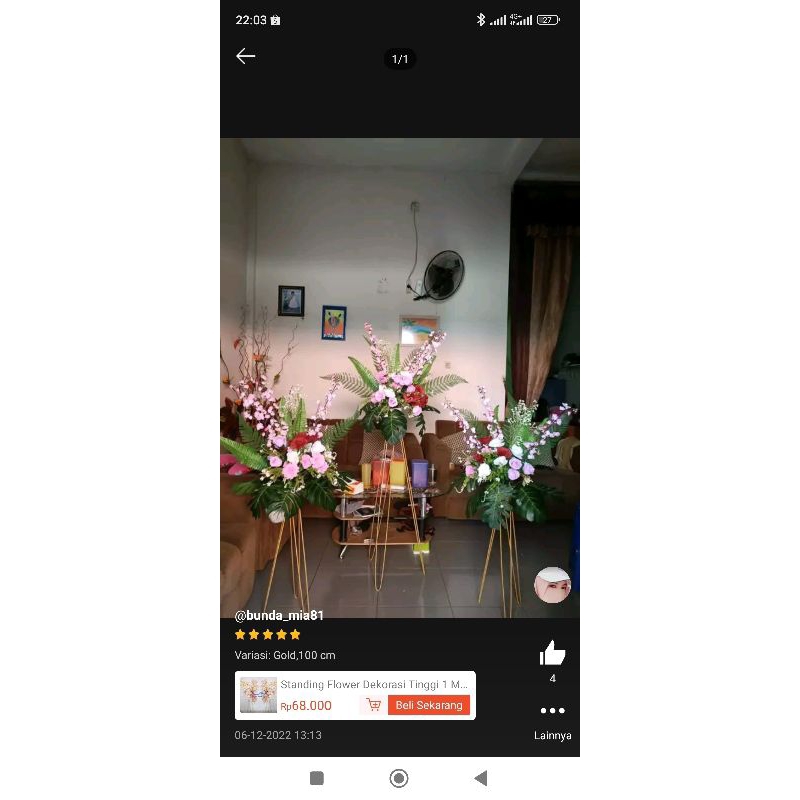Tap the system back triangle button

[x=481, y=778]
